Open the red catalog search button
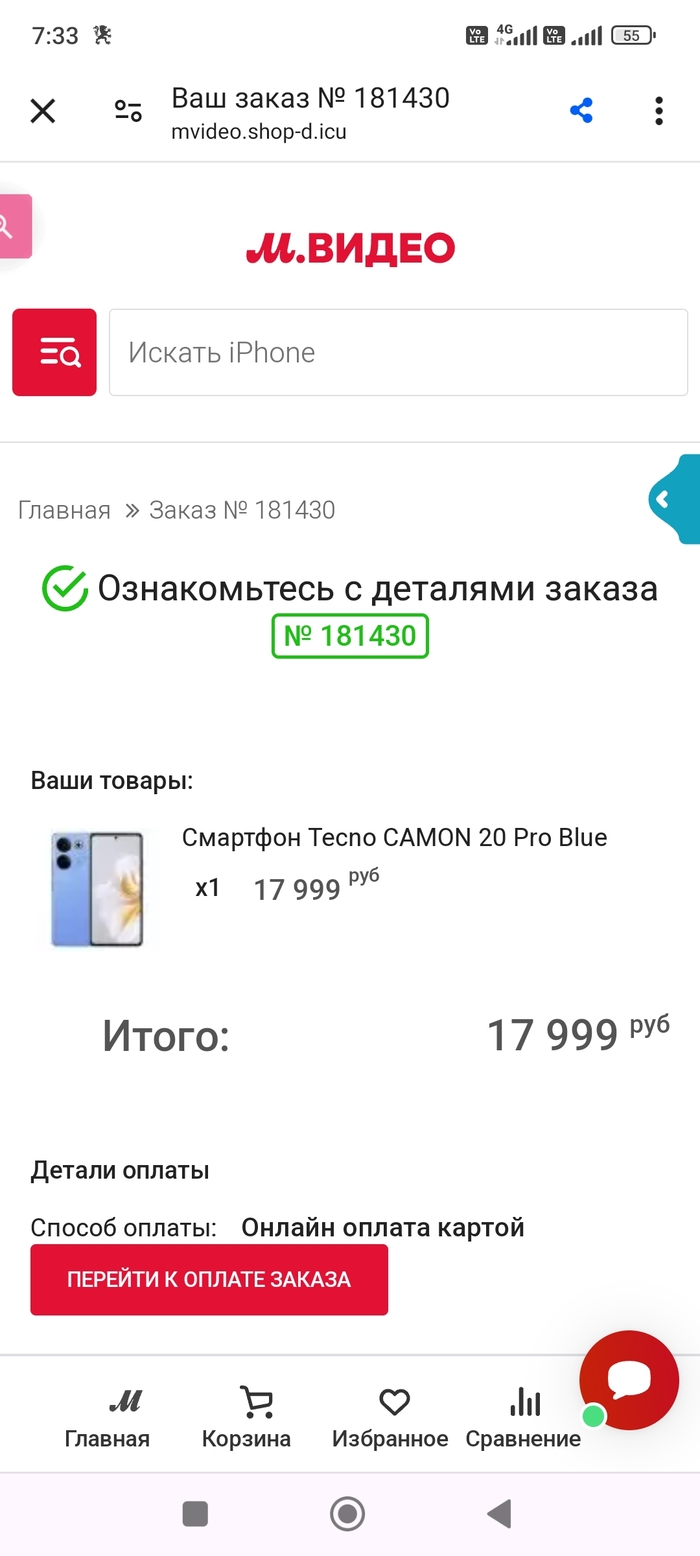This screenshot has height=1556, width=700. pyautogui.click(x=55, y=352)
